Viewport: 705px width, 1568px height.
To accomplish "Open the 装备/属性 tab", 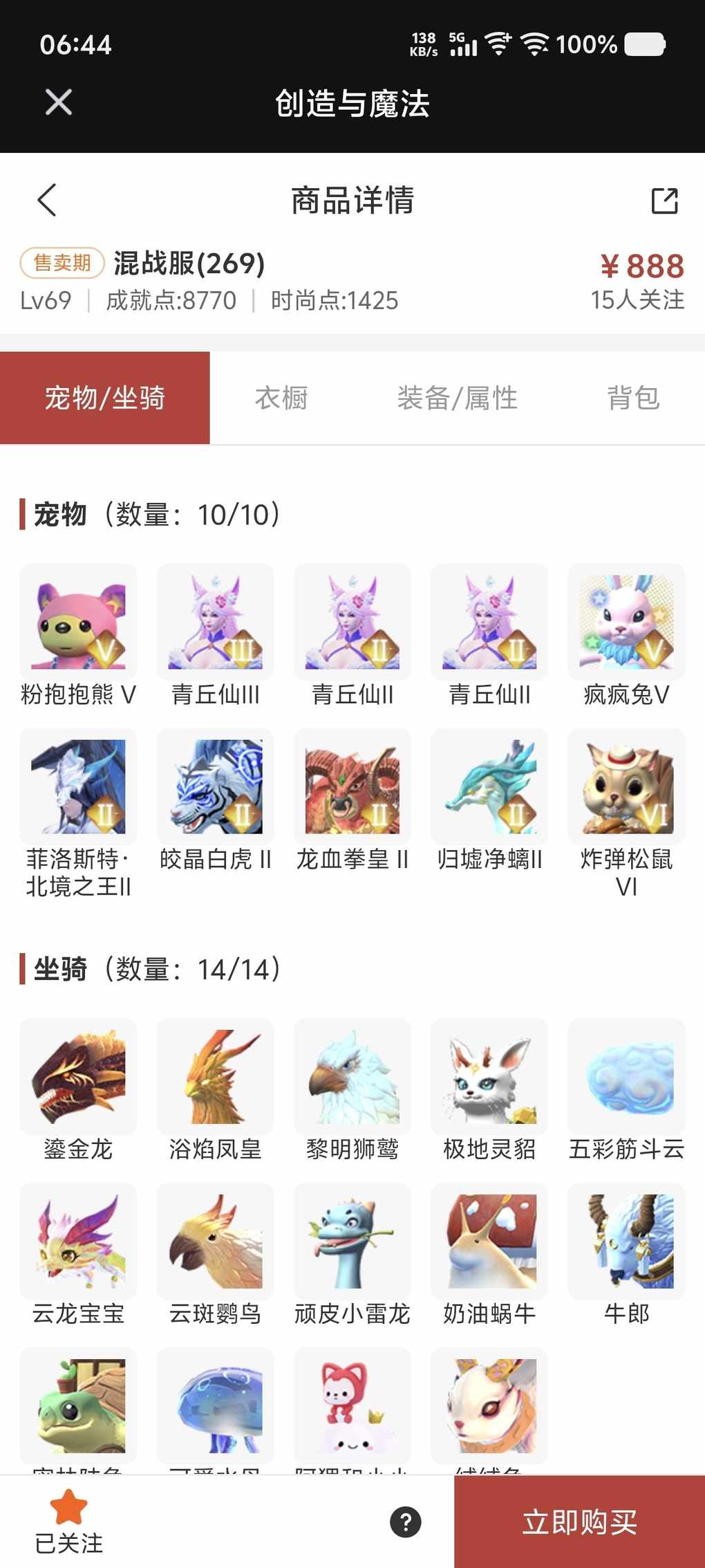I will (457, 398).
